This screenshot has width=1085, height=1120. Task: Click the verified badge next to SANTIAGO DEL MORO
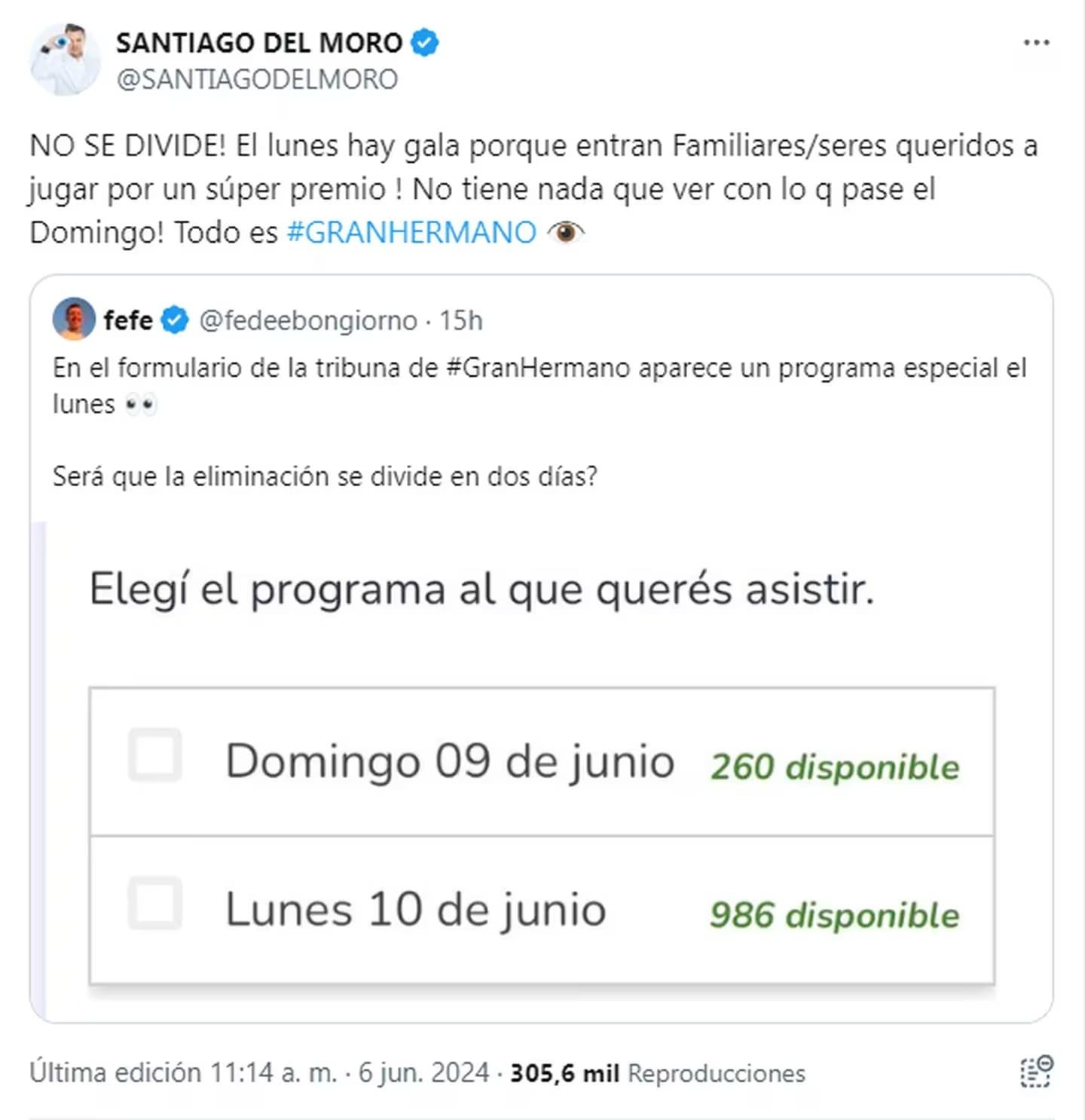point(424,43)
